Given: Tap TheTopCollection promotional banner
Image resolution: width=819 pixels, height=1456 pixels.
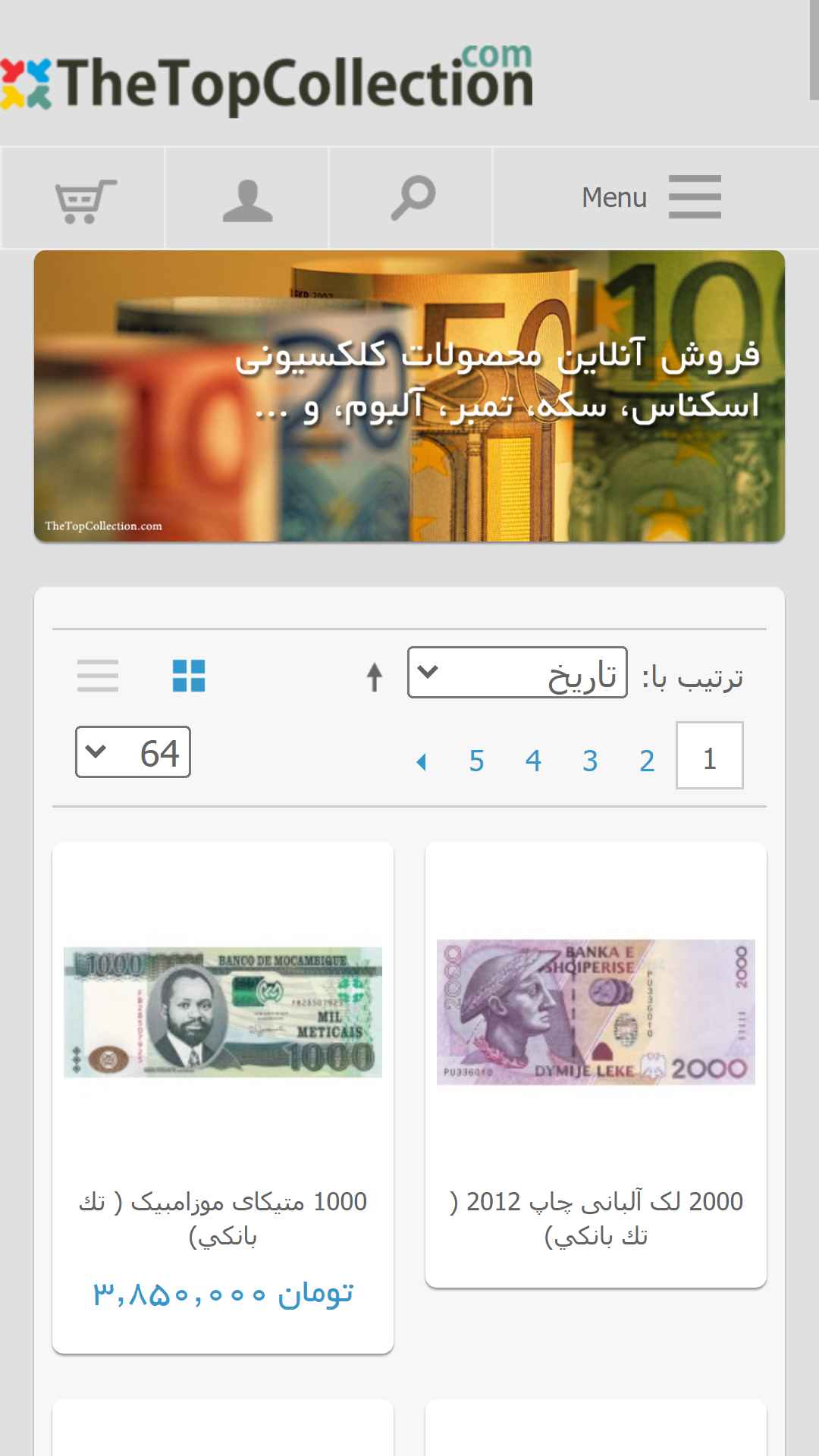Looking at the screenshot, I should 409,396.
